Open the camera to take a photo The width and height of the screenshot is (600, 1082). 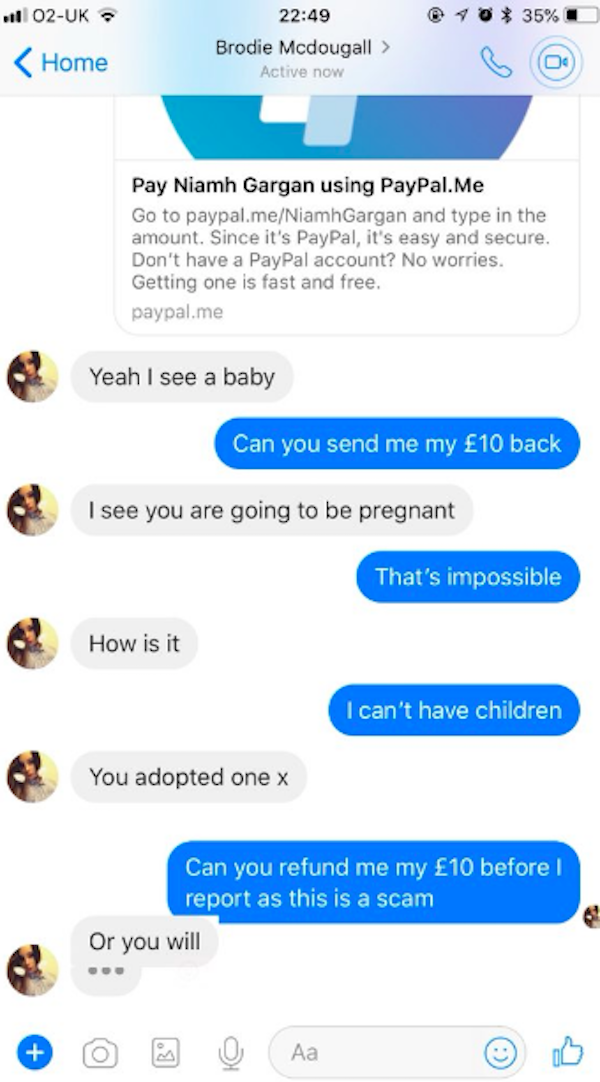[98, 1052]
